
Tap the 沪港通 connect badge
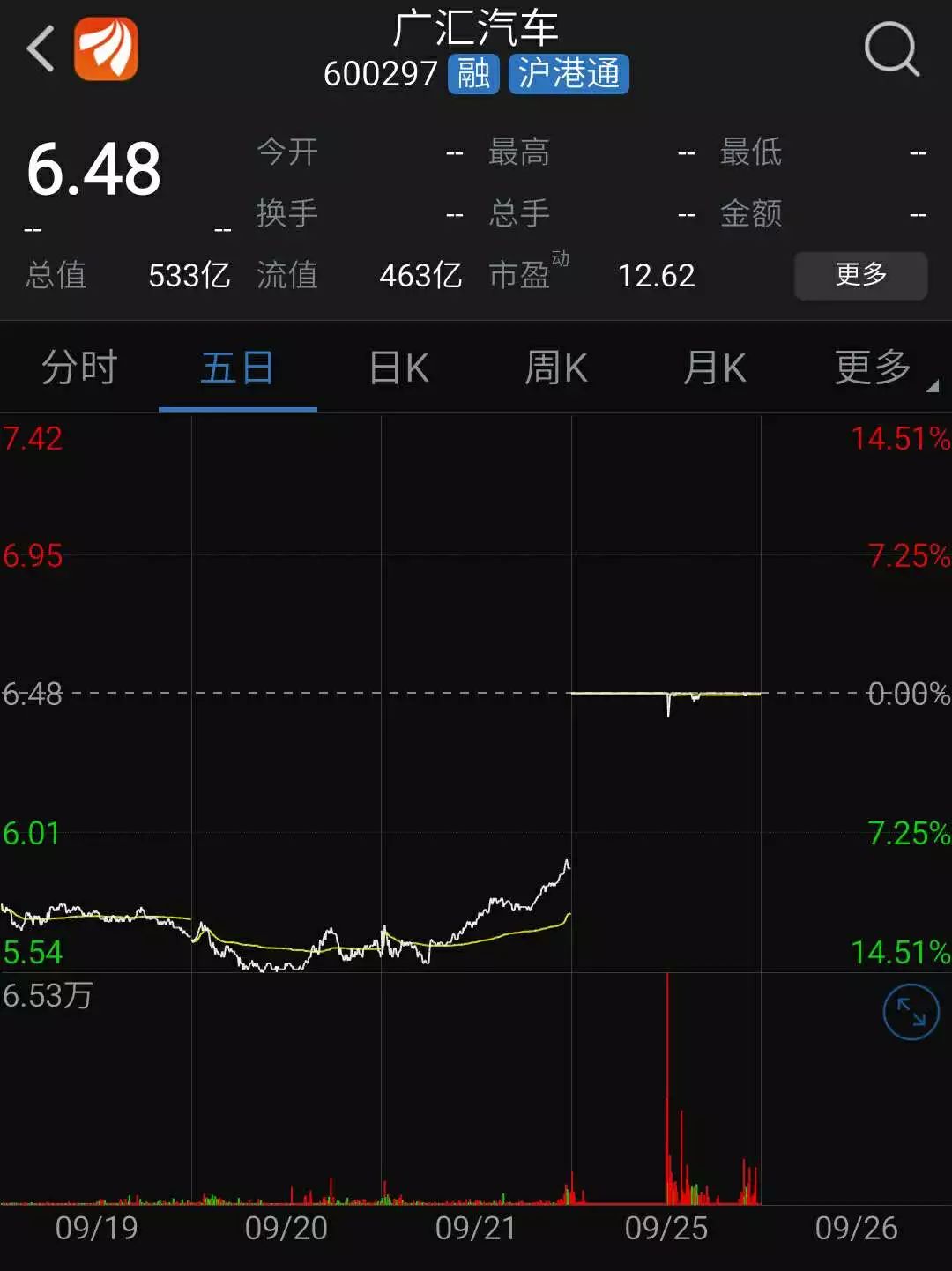coord(568,75)
